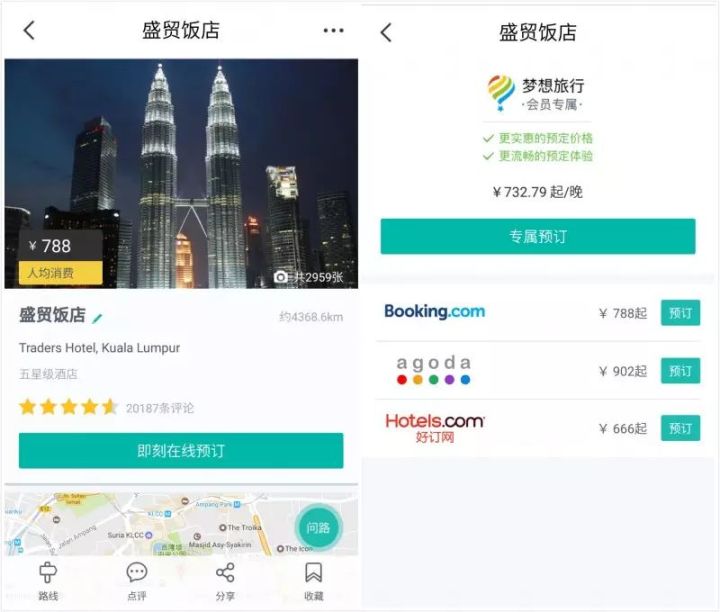Book via Booking.com at ¥788
This screenshot has width=720, height=612.
tap(680, 313)
